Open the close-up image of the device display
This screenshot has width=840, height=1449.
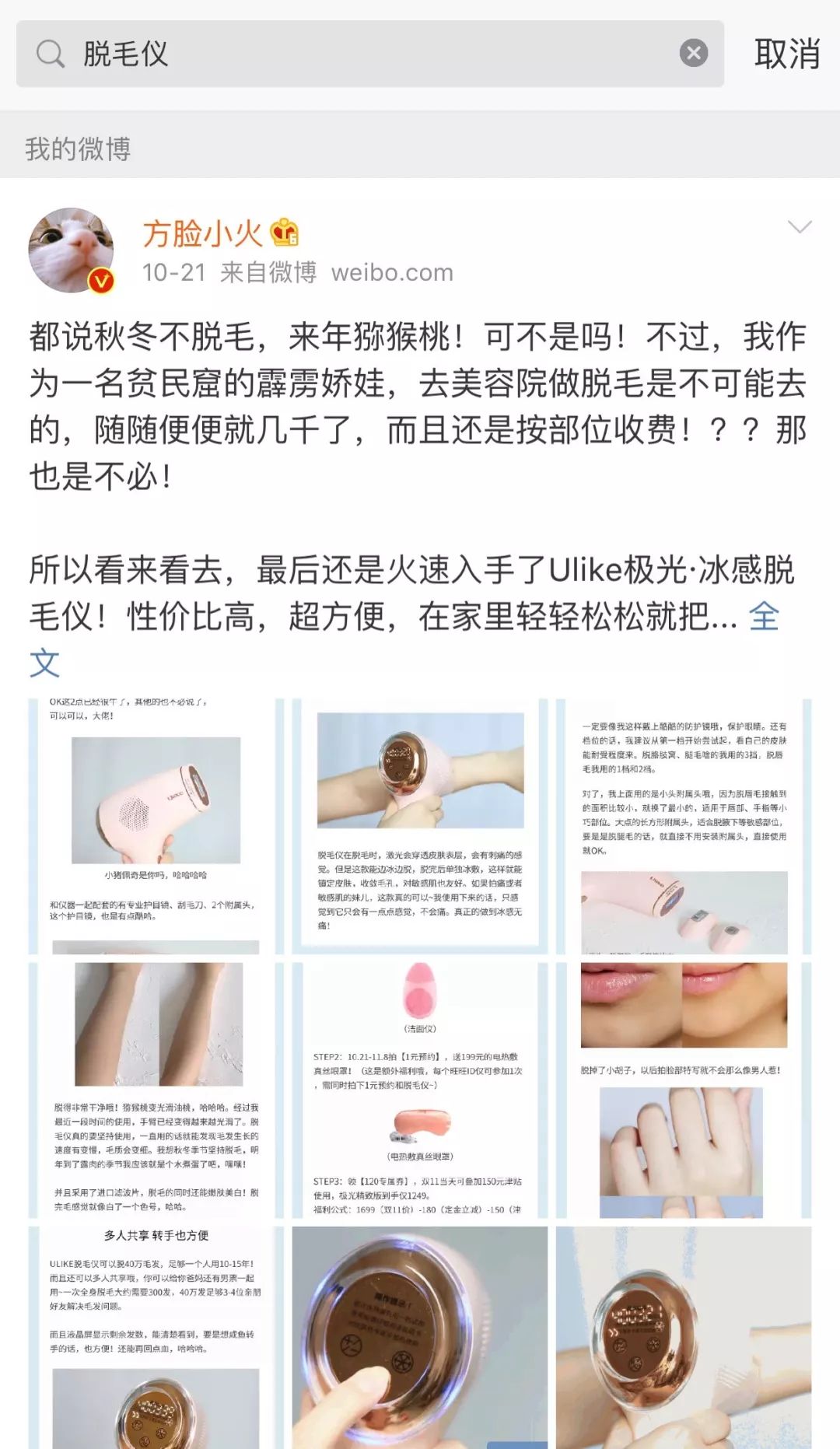420,1337
